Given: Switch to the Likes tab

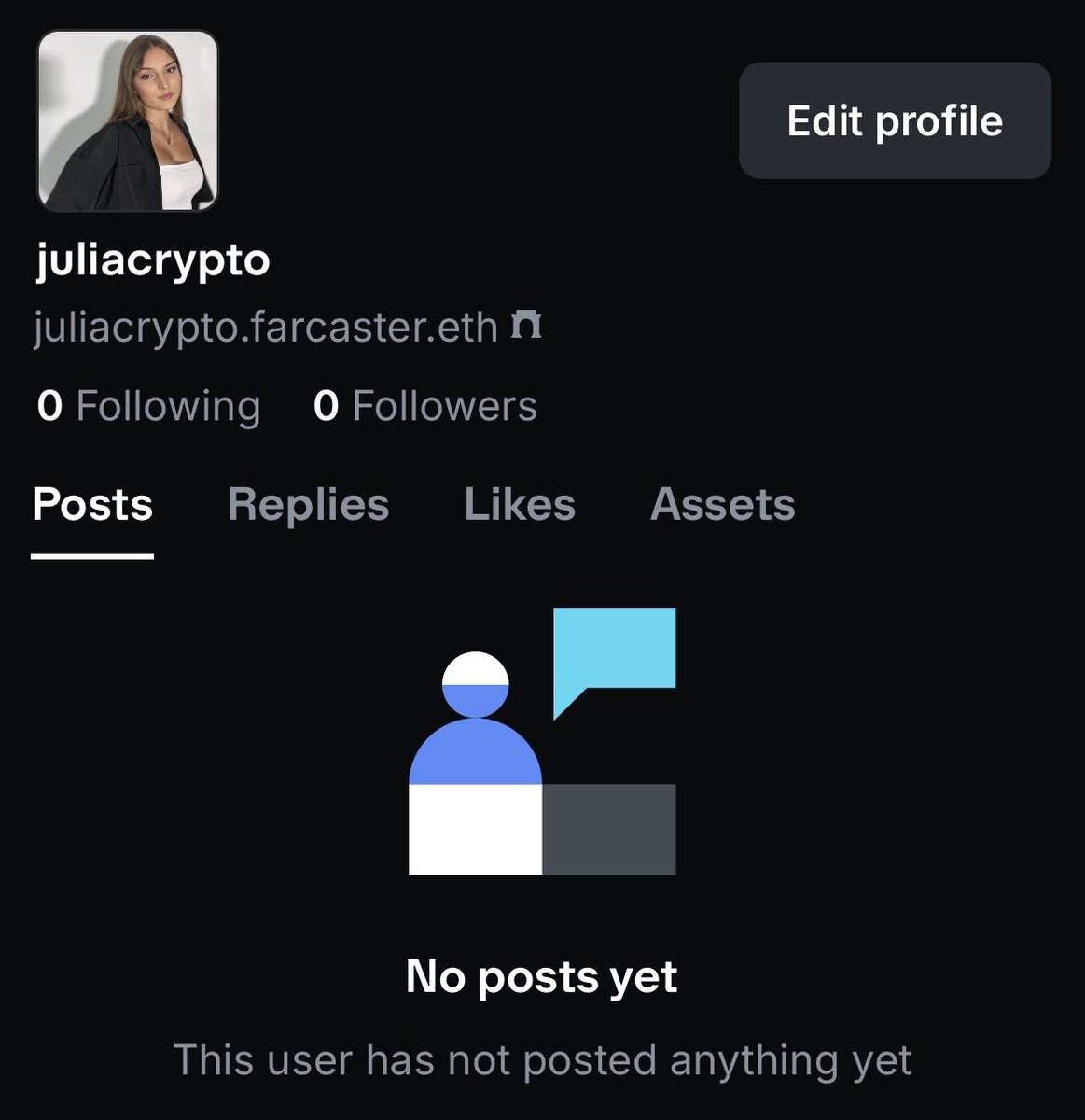Looking at the screenshot, I should (x=520, y=505).
